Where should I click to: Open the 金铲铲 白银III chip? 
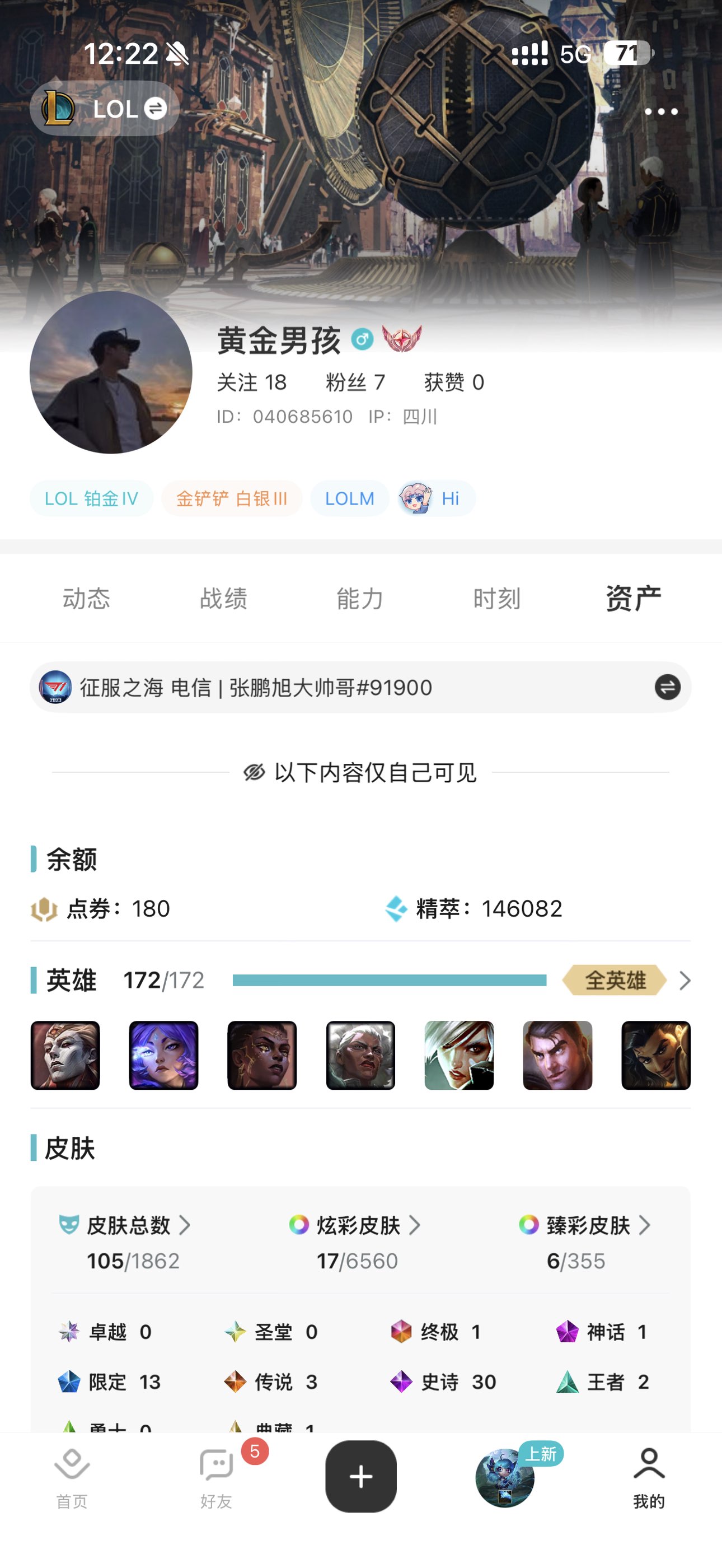pyautogui.click(x=232, y=498)
